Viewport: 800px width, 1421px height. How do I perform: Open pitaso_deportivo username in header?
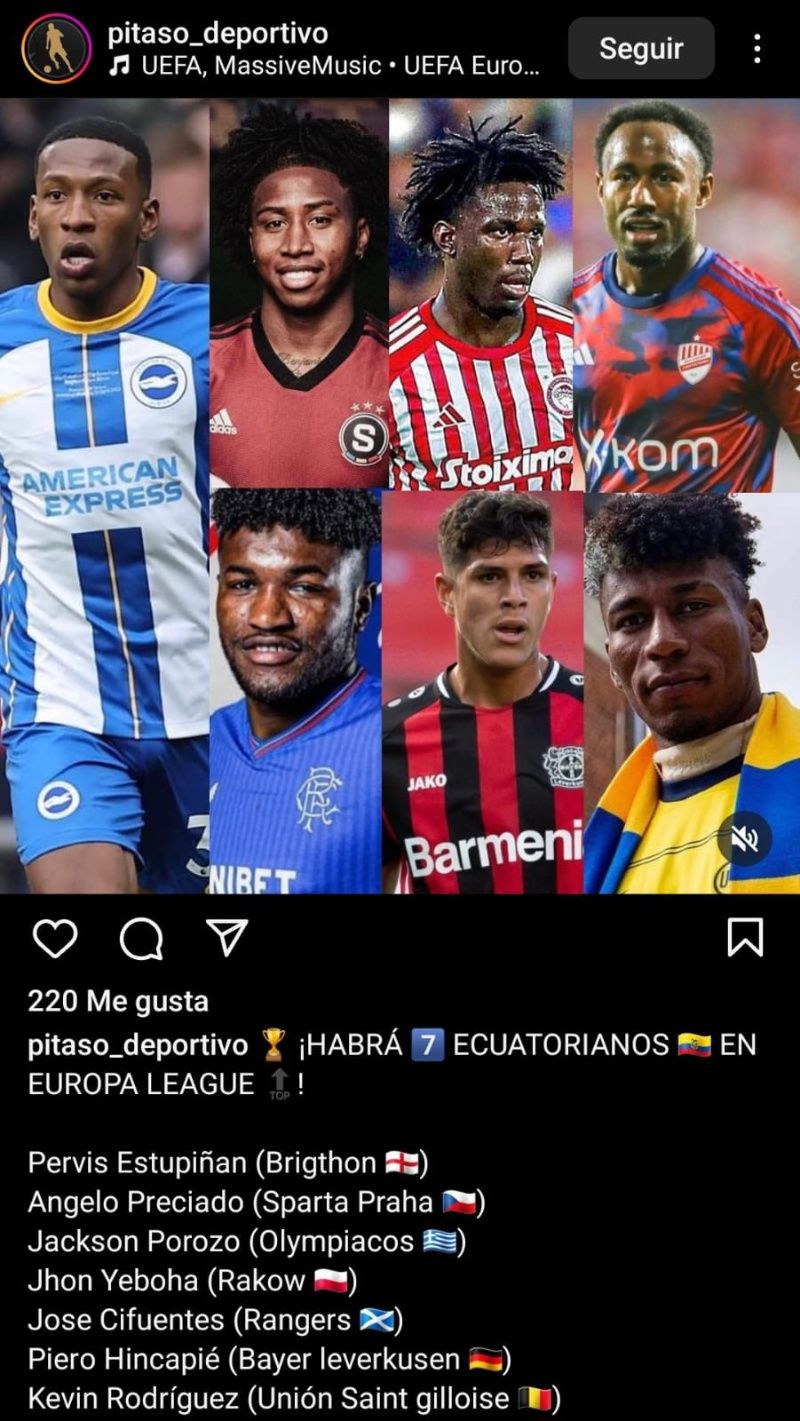coord(217,33)
